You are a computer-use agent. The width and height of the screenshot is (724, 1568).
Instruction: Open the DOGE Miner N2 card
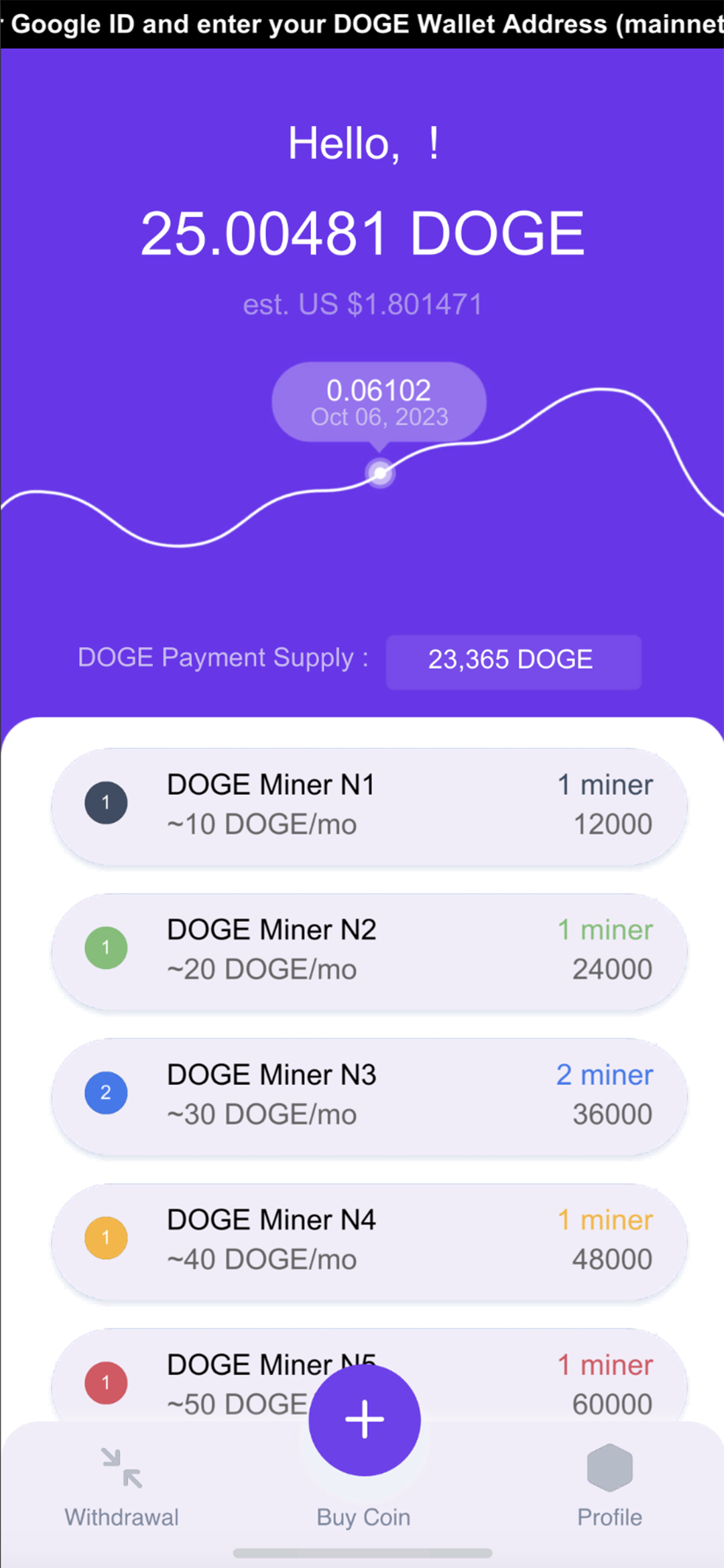367,949
